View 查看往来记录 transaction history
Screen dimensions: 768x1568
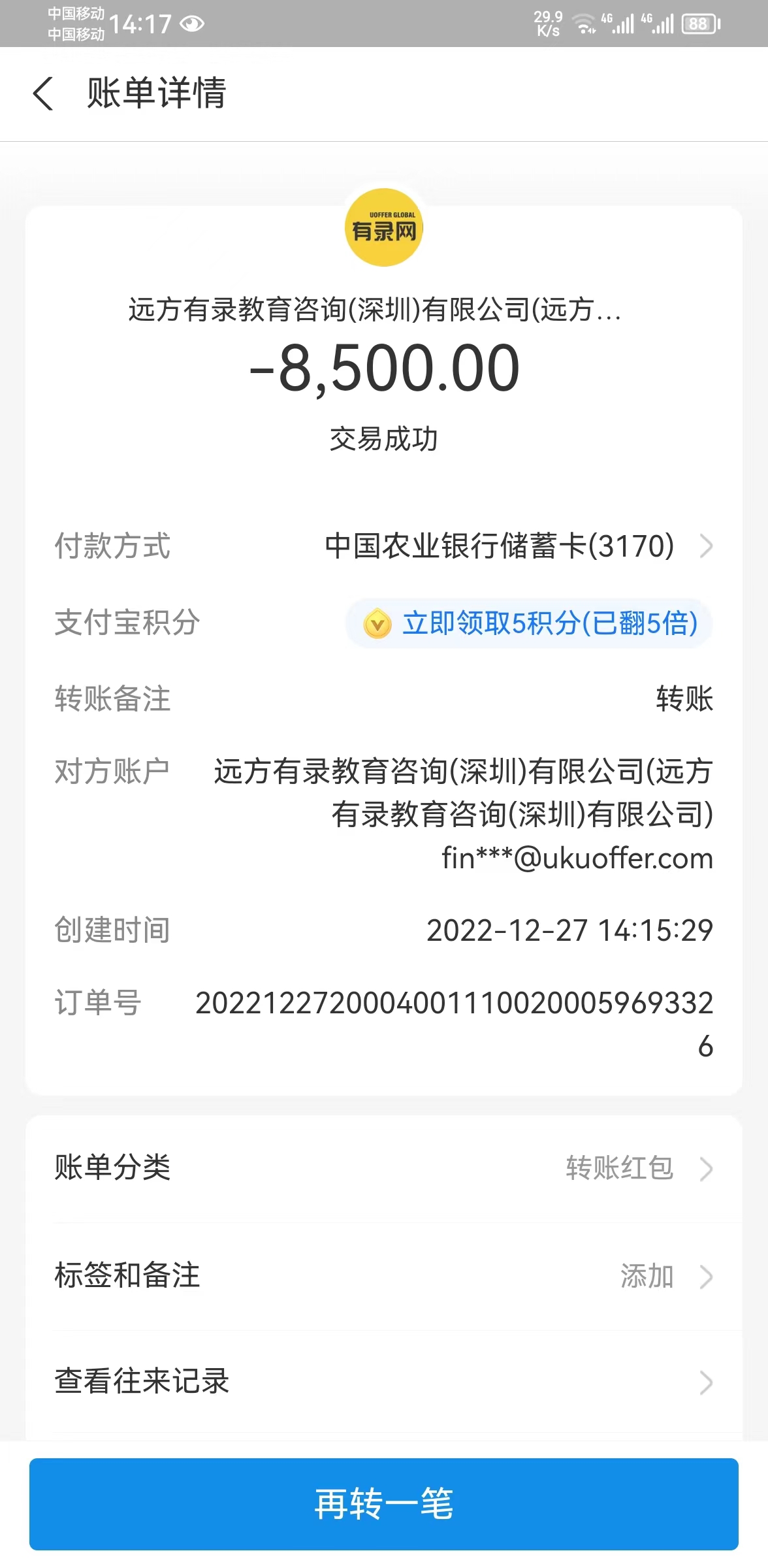(x=384, y=1382)
